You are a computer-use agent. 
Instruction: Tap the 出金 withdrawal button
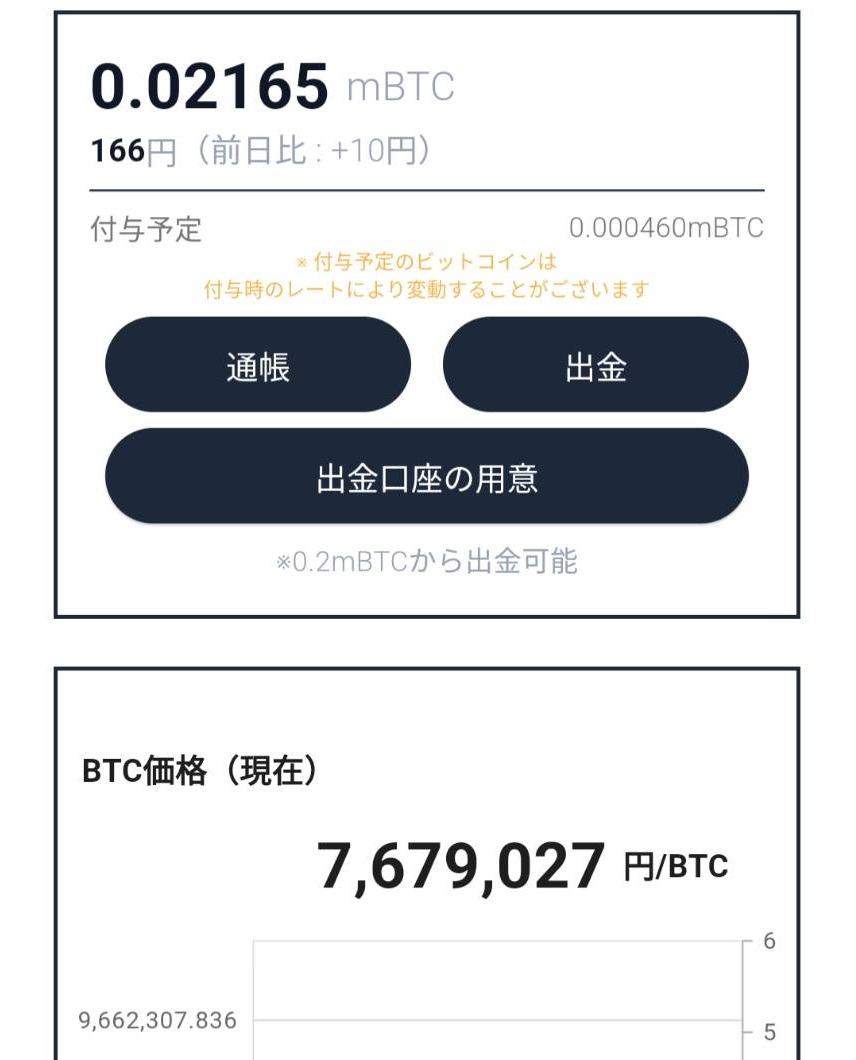(595, 365)
